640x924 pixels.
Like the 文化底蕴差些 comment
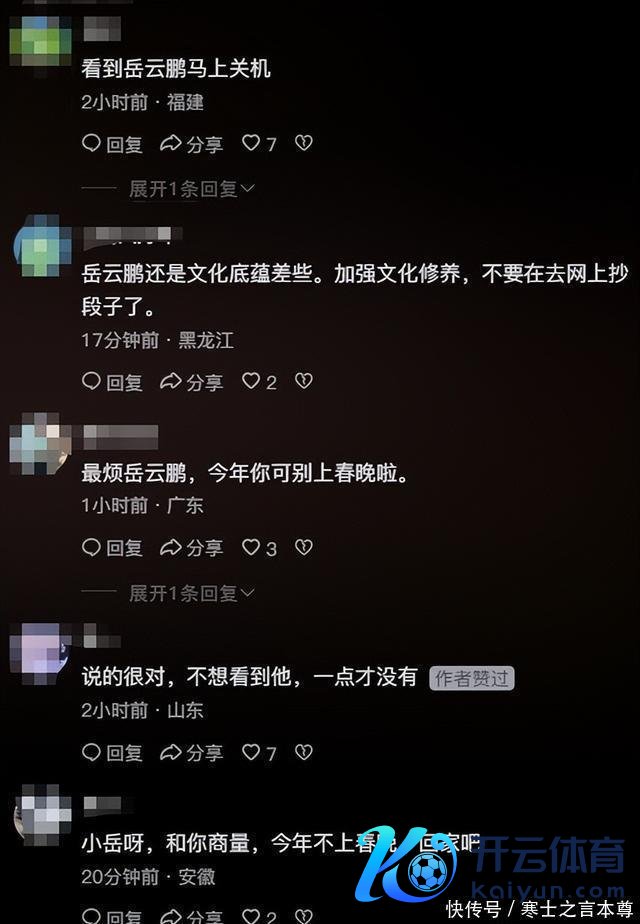tap(252, 382)
